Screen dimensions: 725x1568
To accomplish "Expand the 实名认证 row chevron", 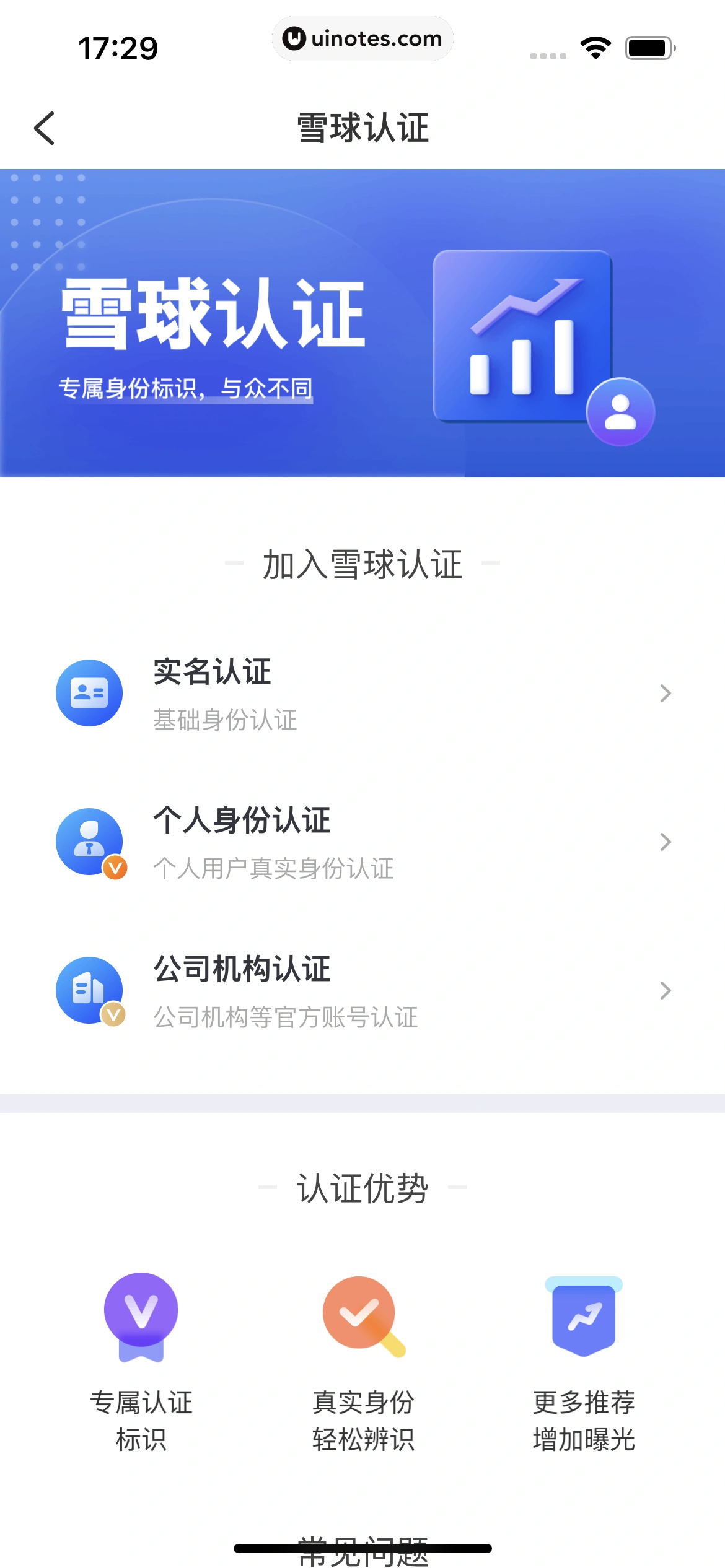I will [665, 693].
